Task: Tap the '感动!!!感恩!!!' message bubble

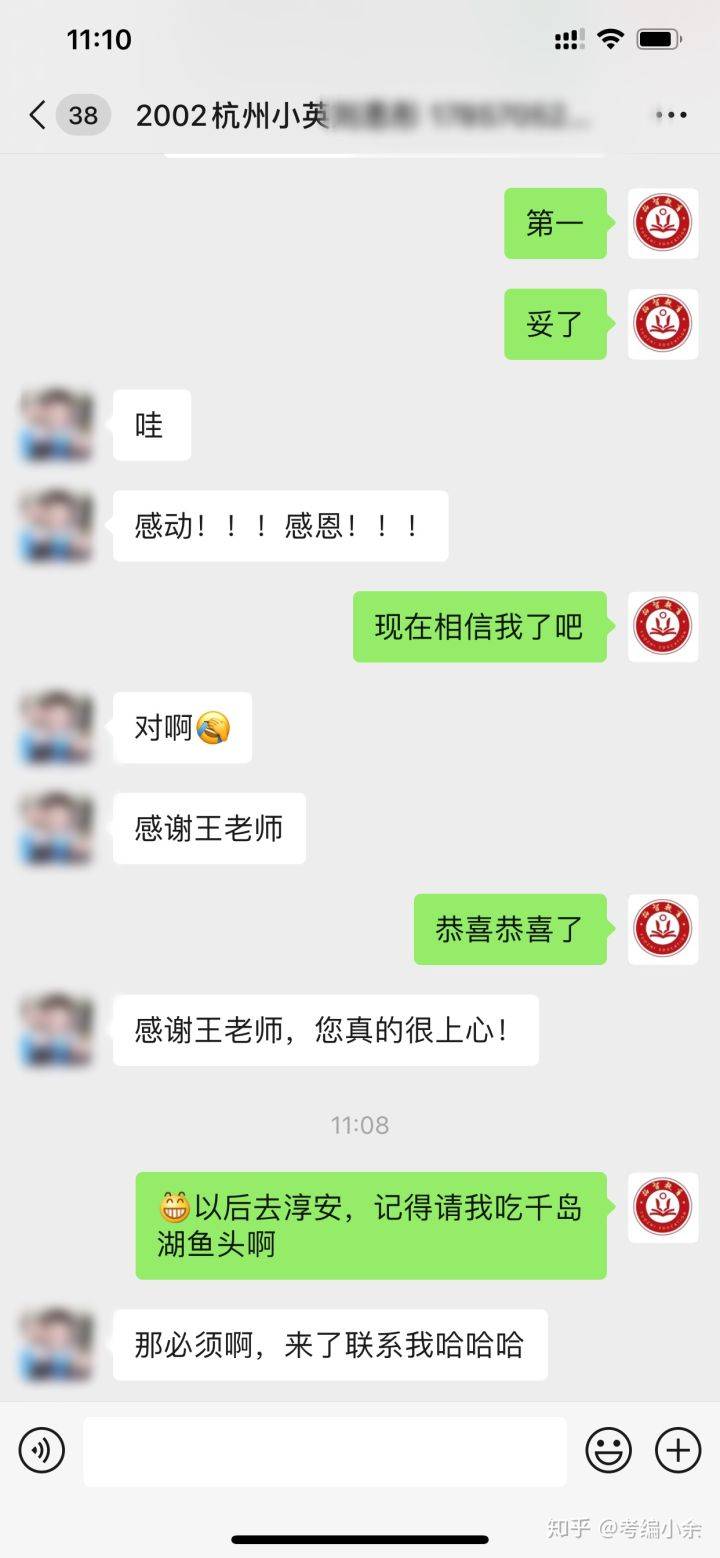Action: 280,526
